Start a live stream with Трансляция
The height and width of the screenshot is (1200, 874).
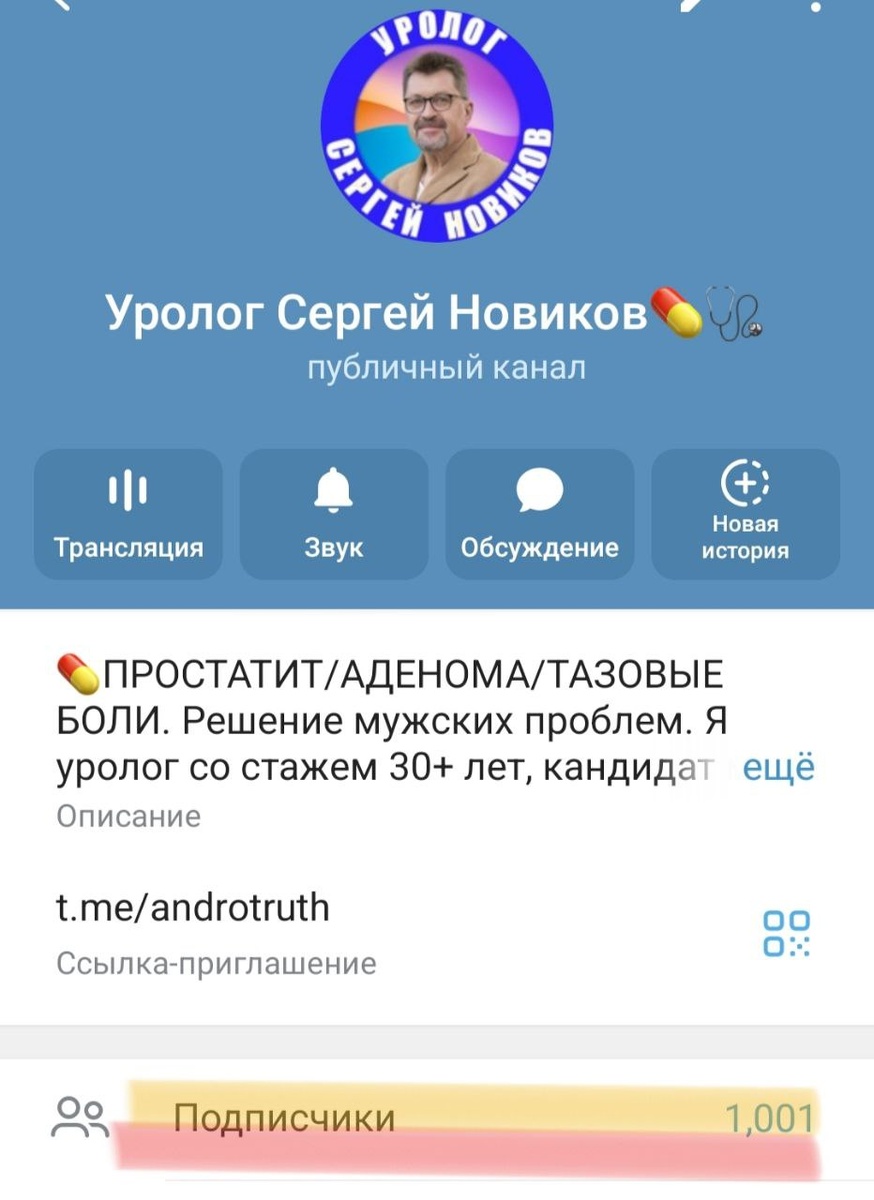tap(128, 514)
